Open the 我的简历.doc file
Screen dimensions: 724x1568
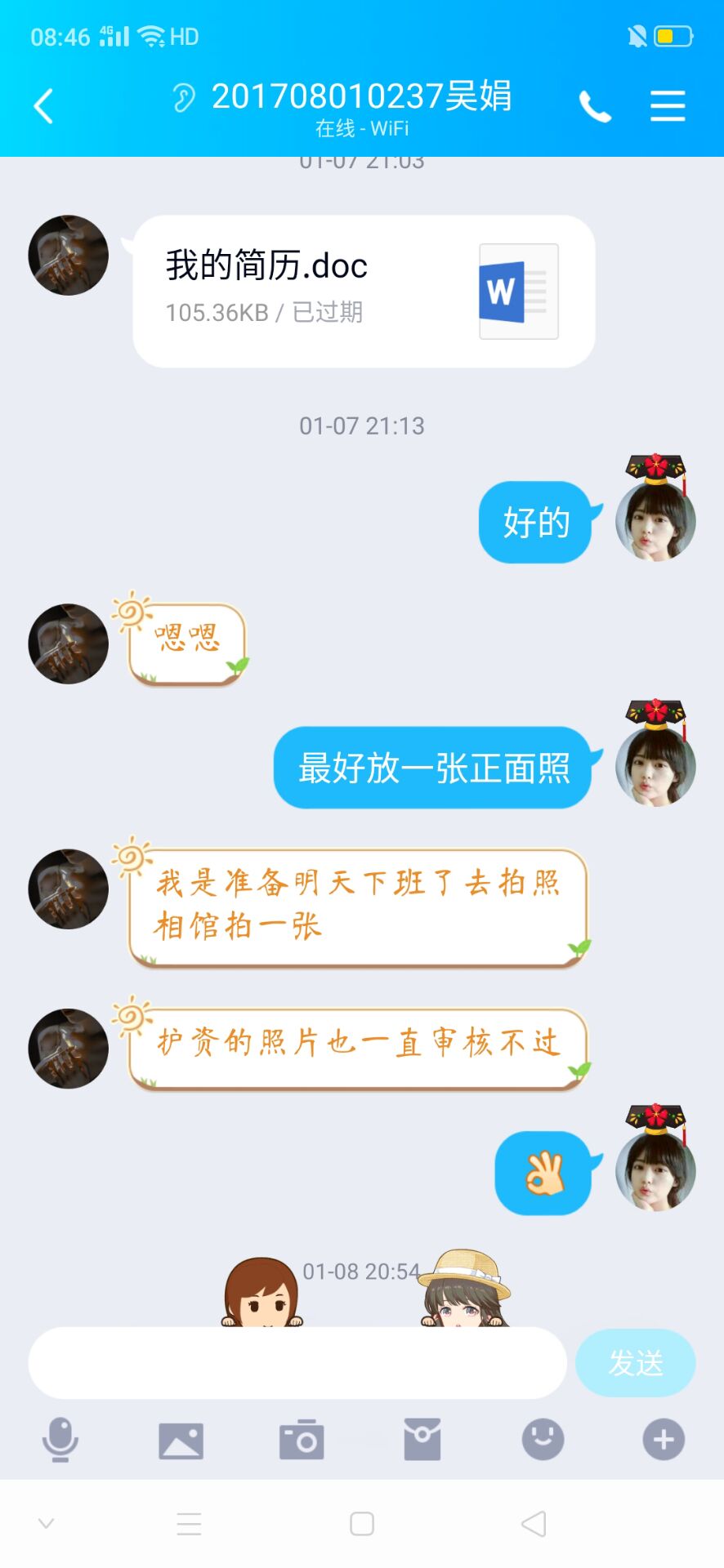[364, 291]
